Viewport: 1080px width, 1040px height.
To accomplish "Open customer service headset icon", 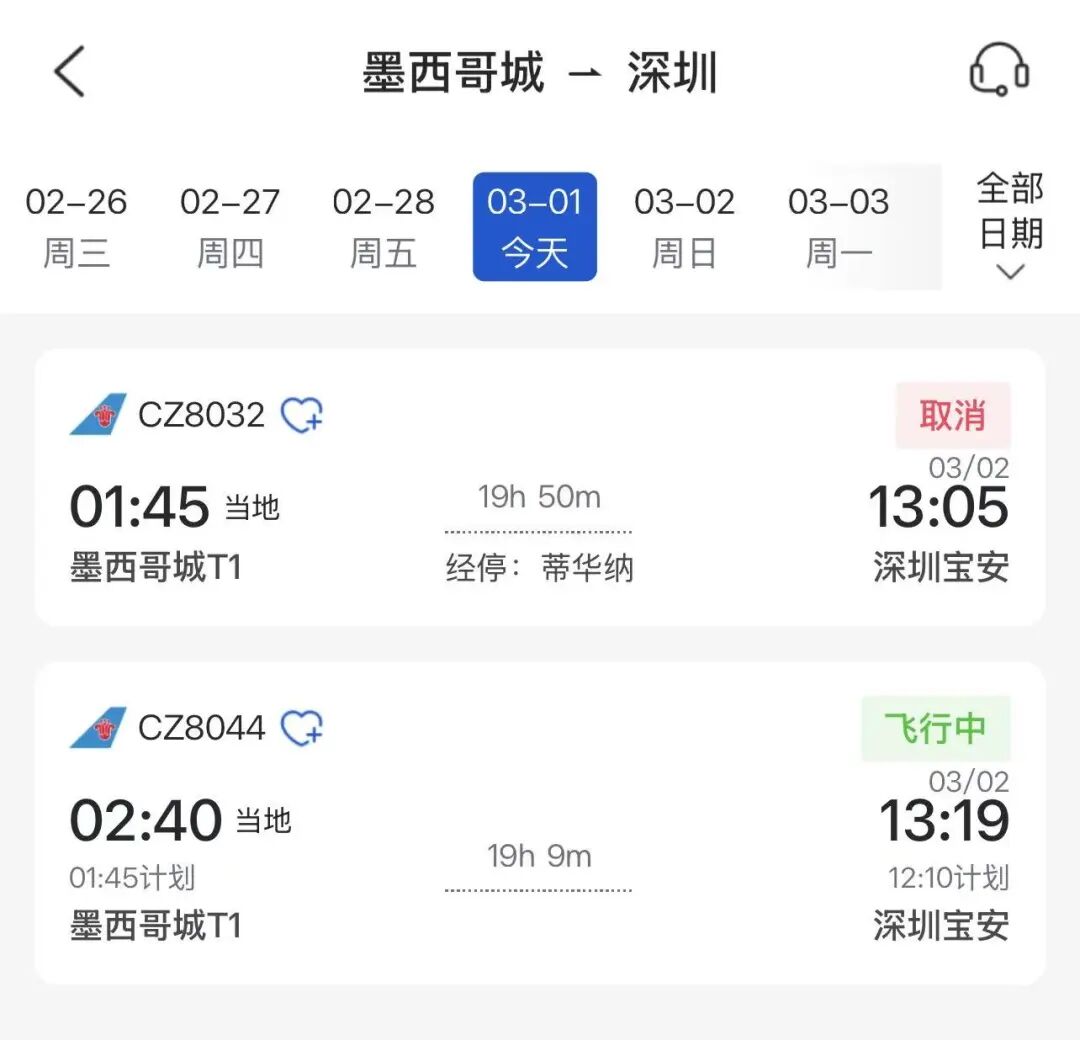I will click(x=999, y=72).
